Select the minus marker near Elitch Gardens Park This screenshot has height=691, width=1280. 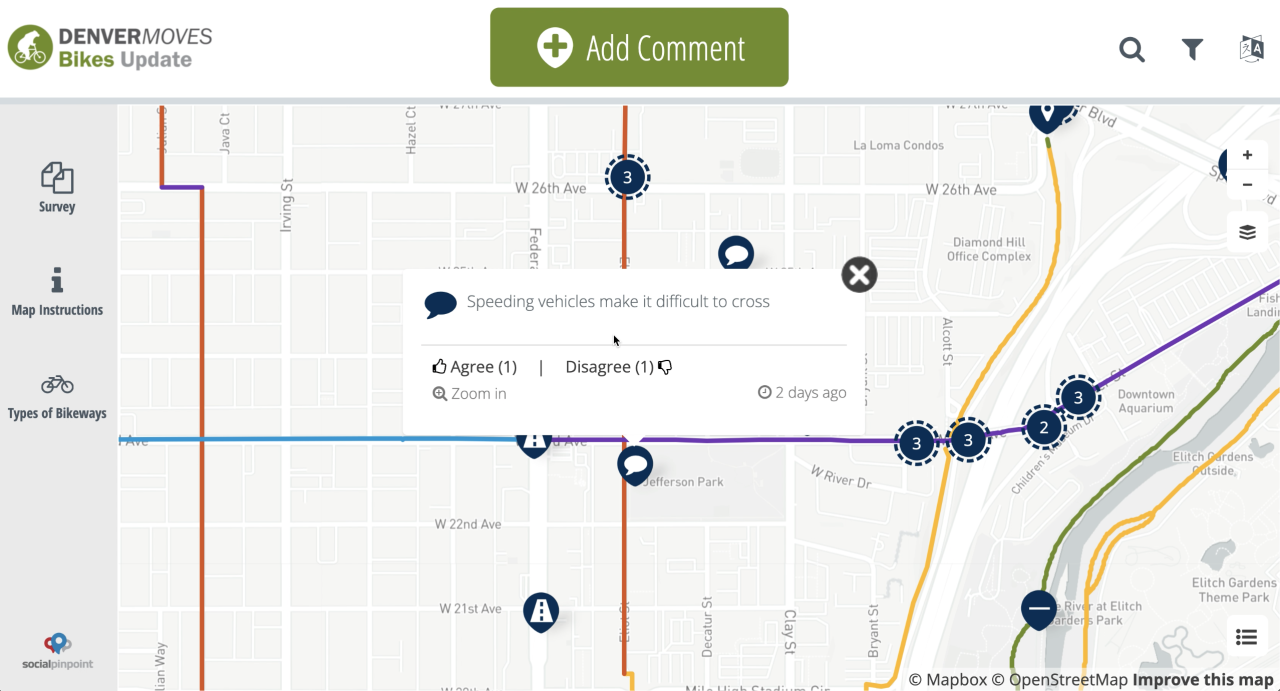point(1039,608)
